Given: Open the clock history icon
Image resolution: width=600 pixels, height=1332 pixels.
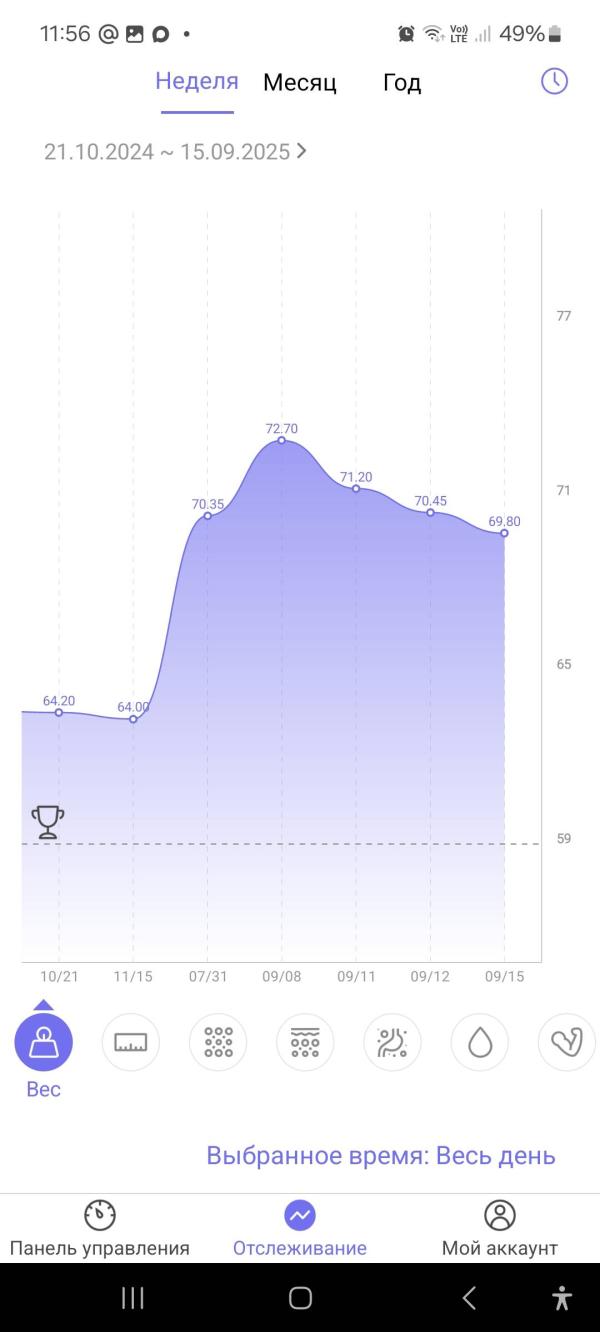Looking at the screenshot, I should coord(554,82).
